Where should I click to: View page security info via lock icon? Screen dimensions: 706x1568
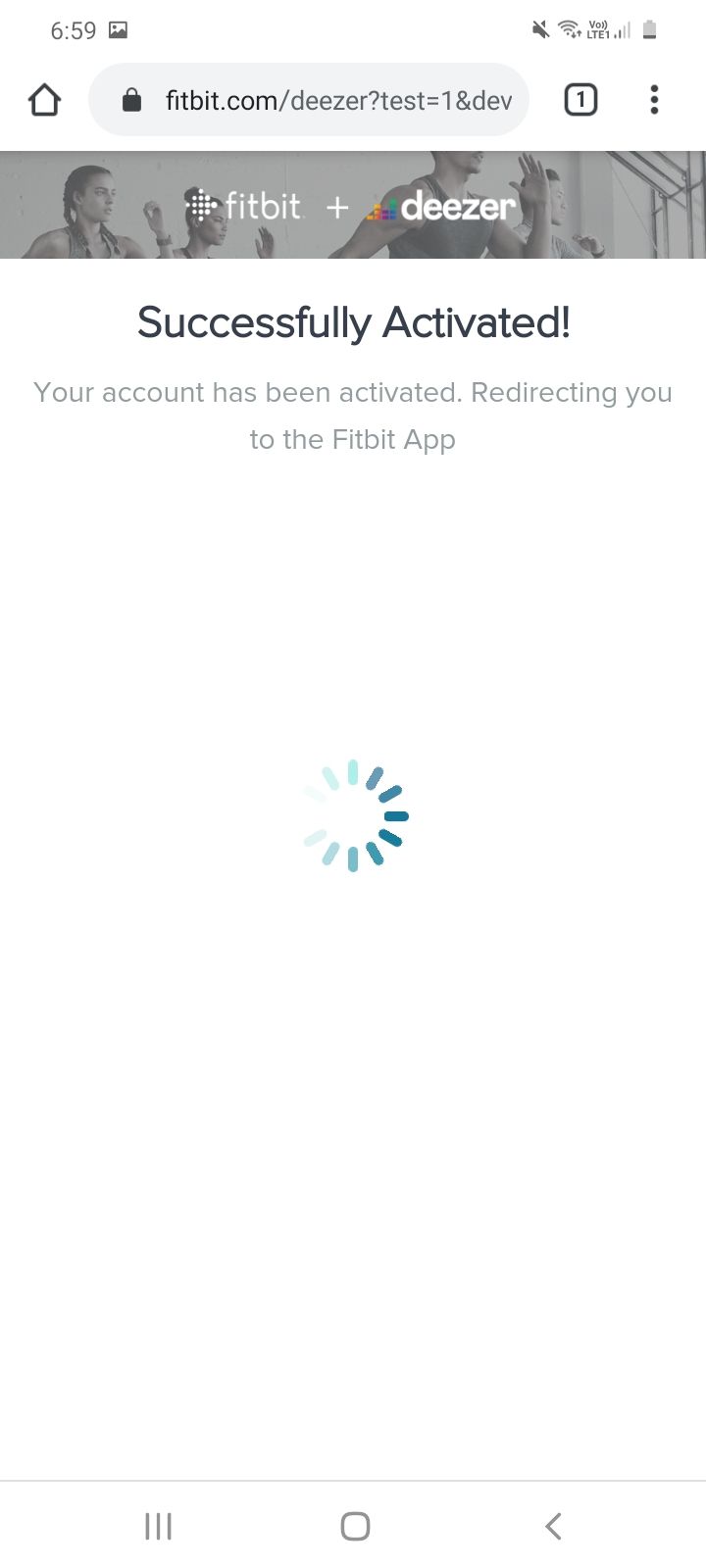(132, 100)
